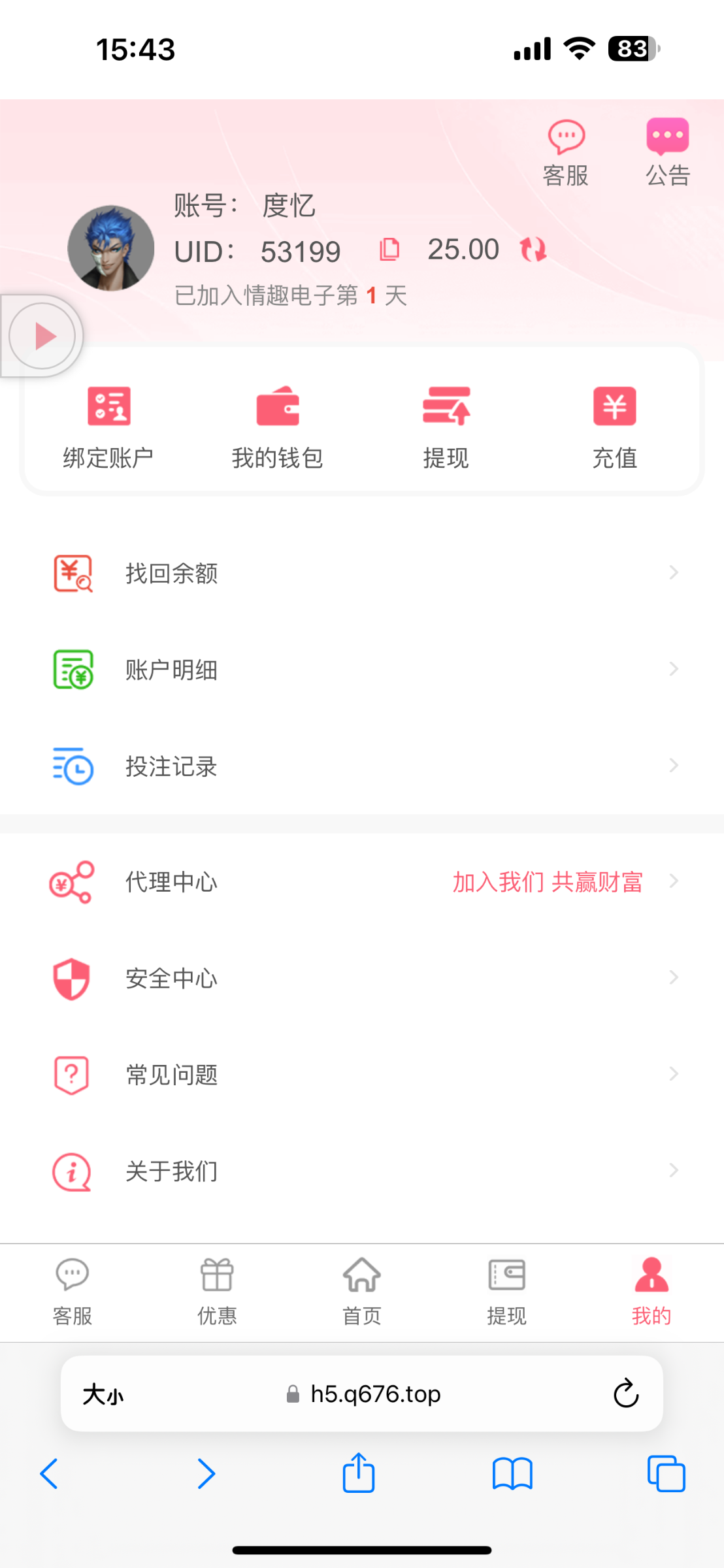Open 绑定账户

tap(108, 427)
